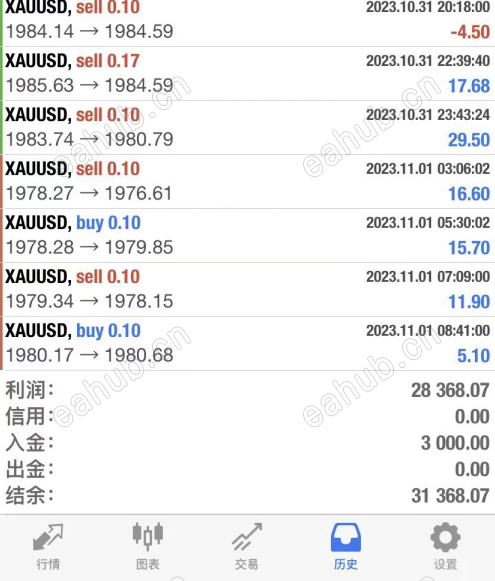
Task: Expand the trade closed at 03:06:02
Action: tap(248, 182)
